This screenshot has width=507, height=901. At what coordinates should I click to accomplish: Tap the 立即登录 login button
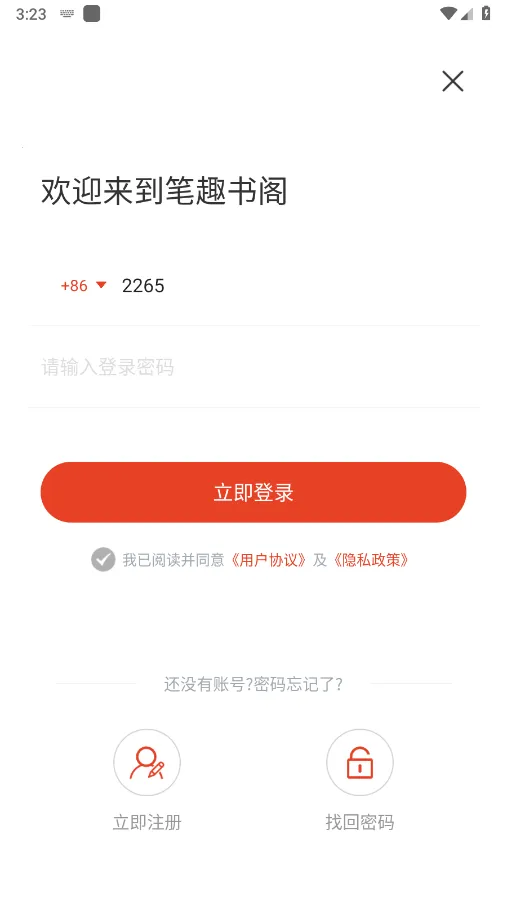[x=253, y=492]
